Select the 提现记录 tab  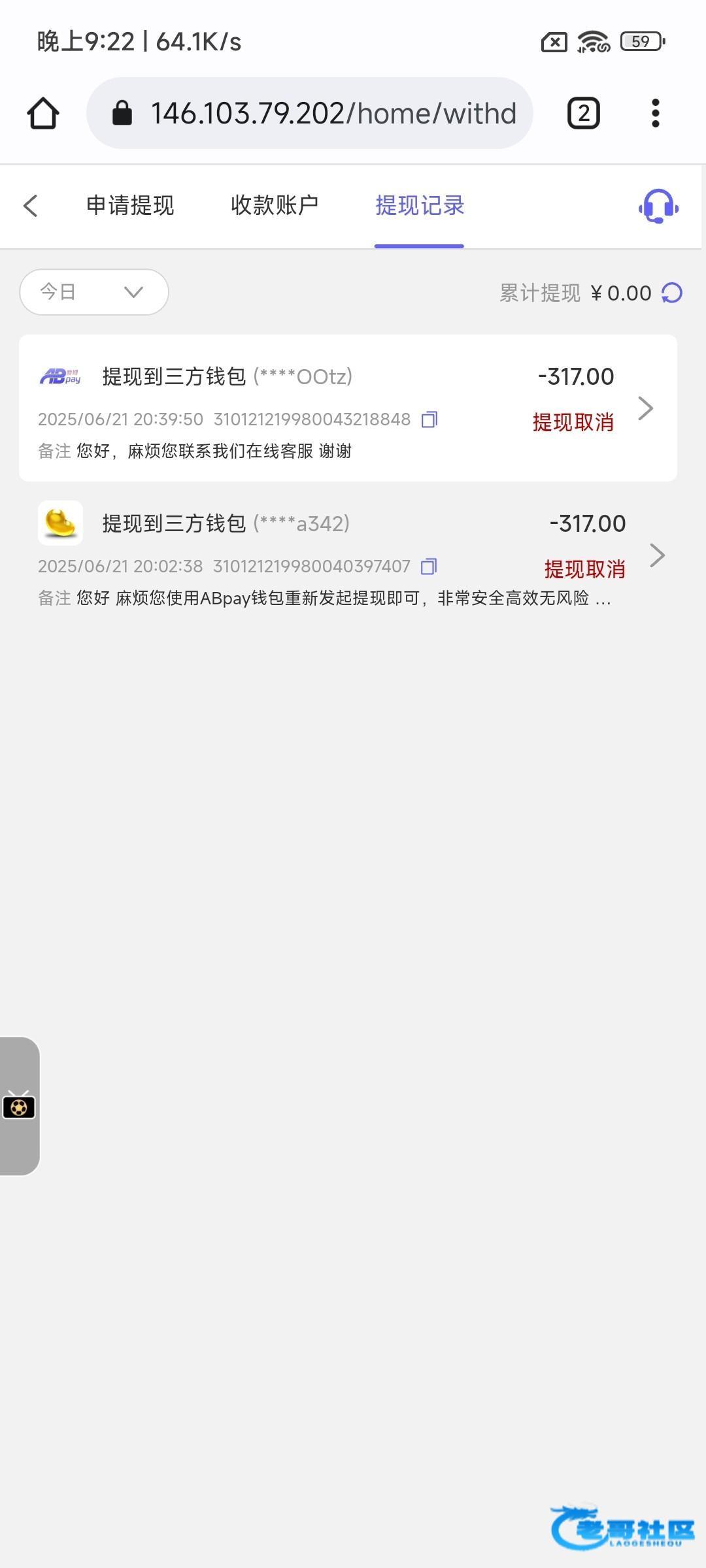click(420, 206)
